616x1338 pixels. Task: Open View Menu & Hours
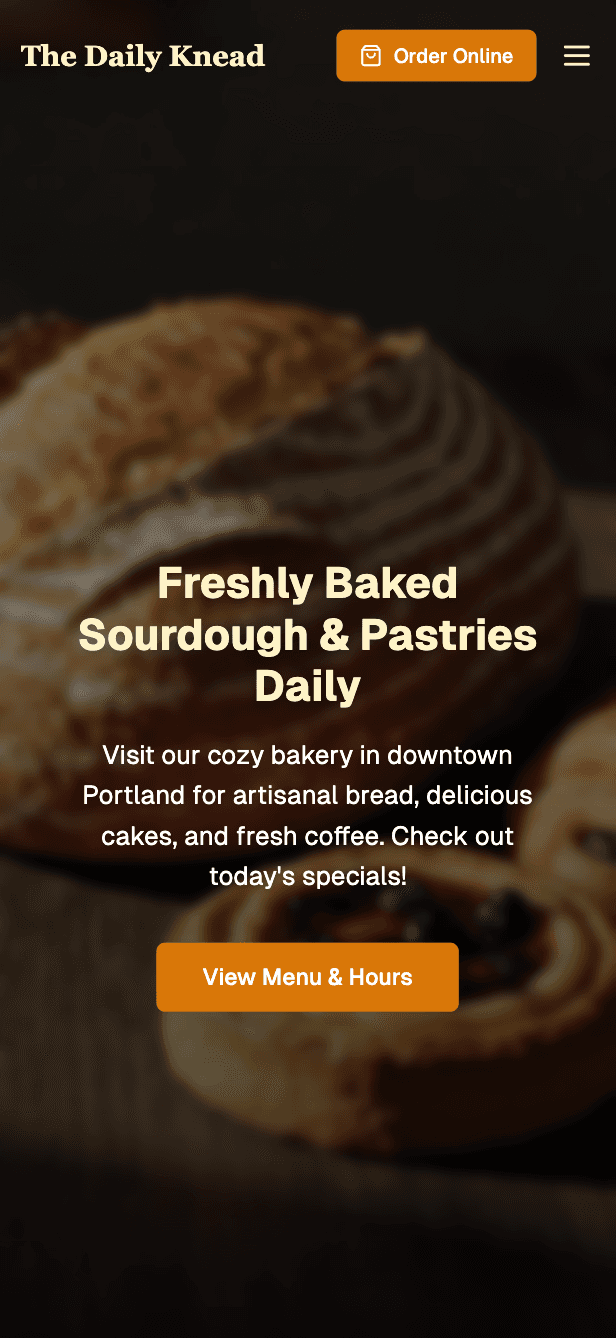coord(307,977)
